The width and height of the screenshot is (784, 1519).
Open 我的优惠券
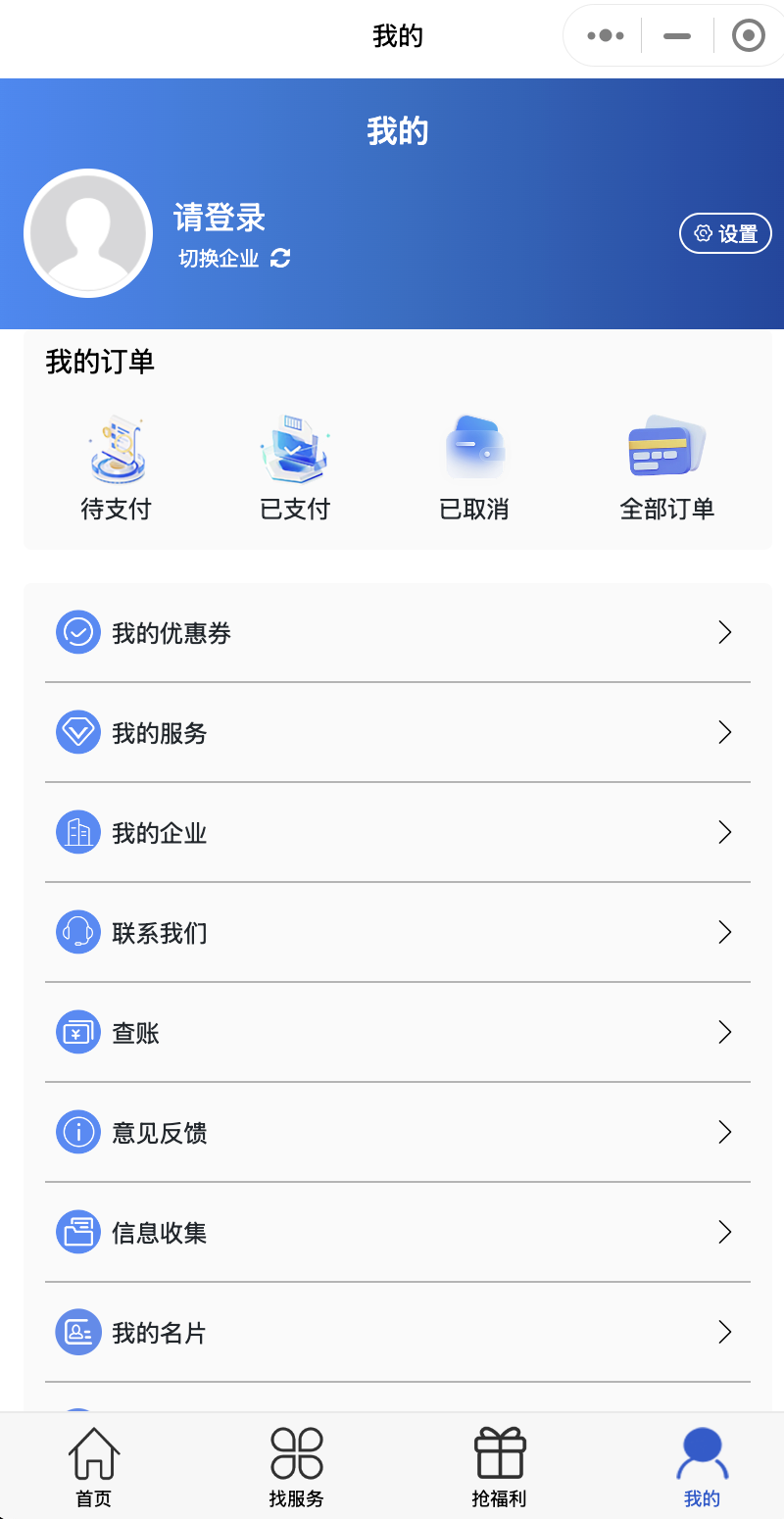coord(398,632)
